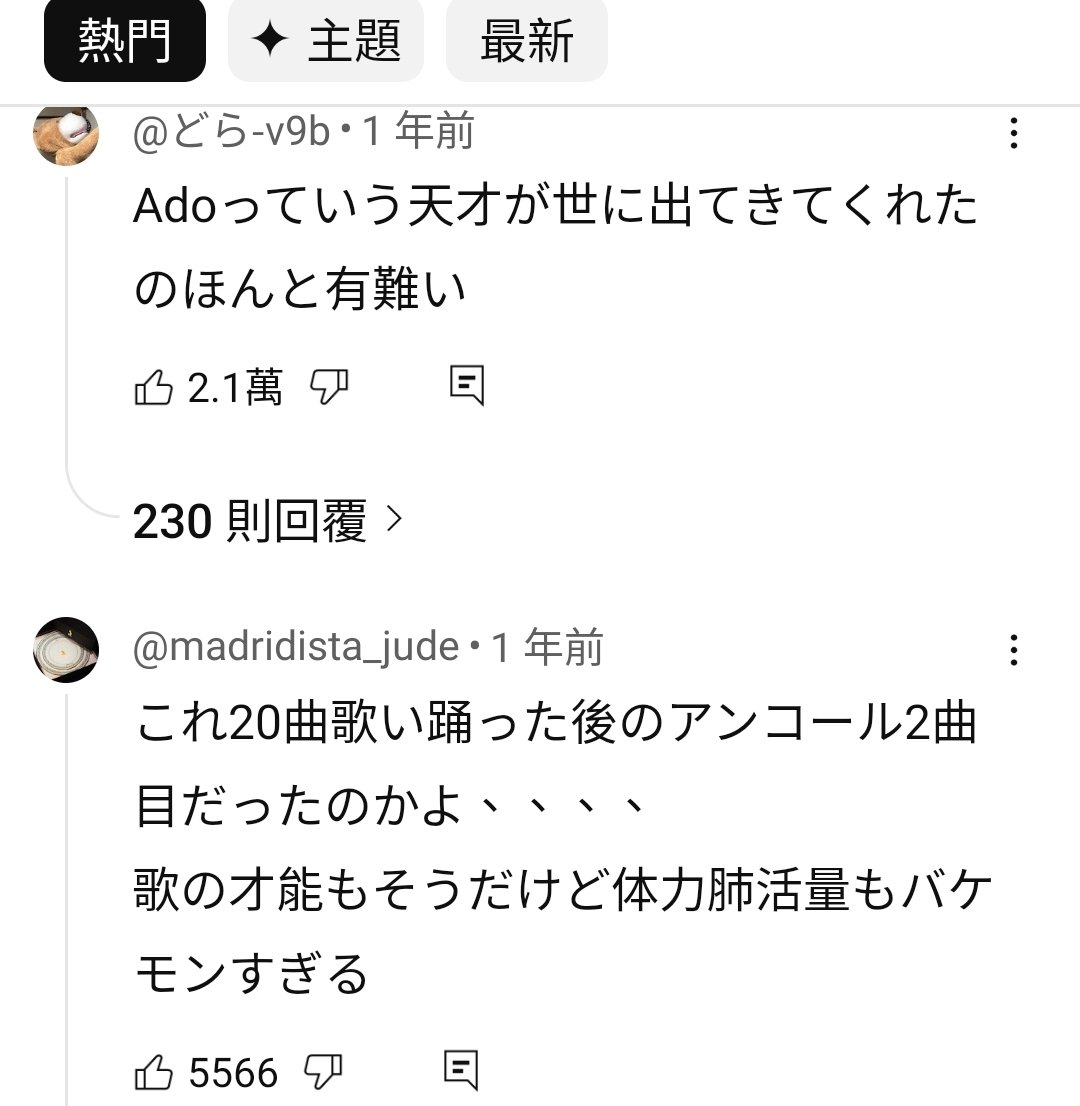This screenshot has height=1106, width=1080.
Task: Like the comment by @どら-v9b
Action: [153, 387]
